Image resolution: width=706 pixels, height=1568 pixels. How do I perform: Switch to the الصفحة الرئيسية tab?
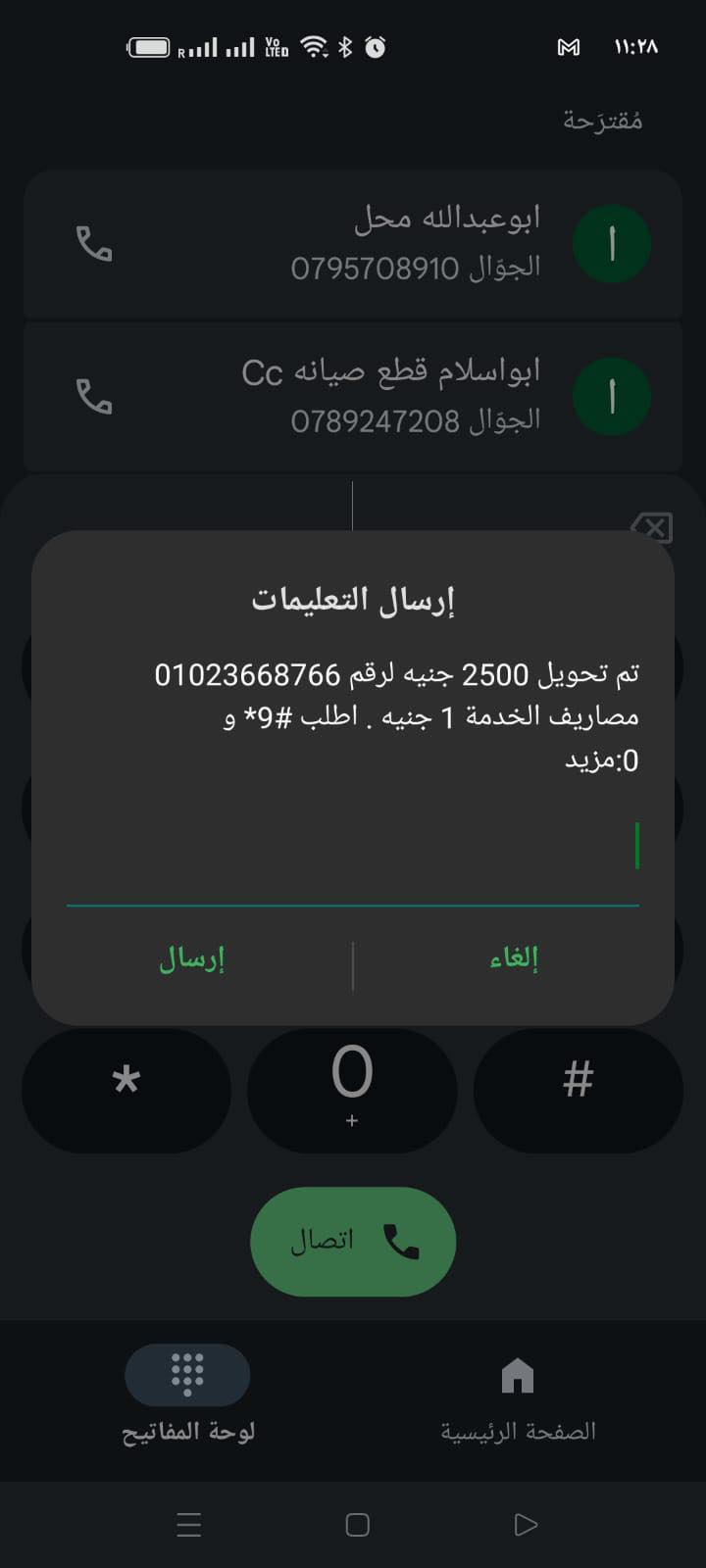tap(518, 1394)
